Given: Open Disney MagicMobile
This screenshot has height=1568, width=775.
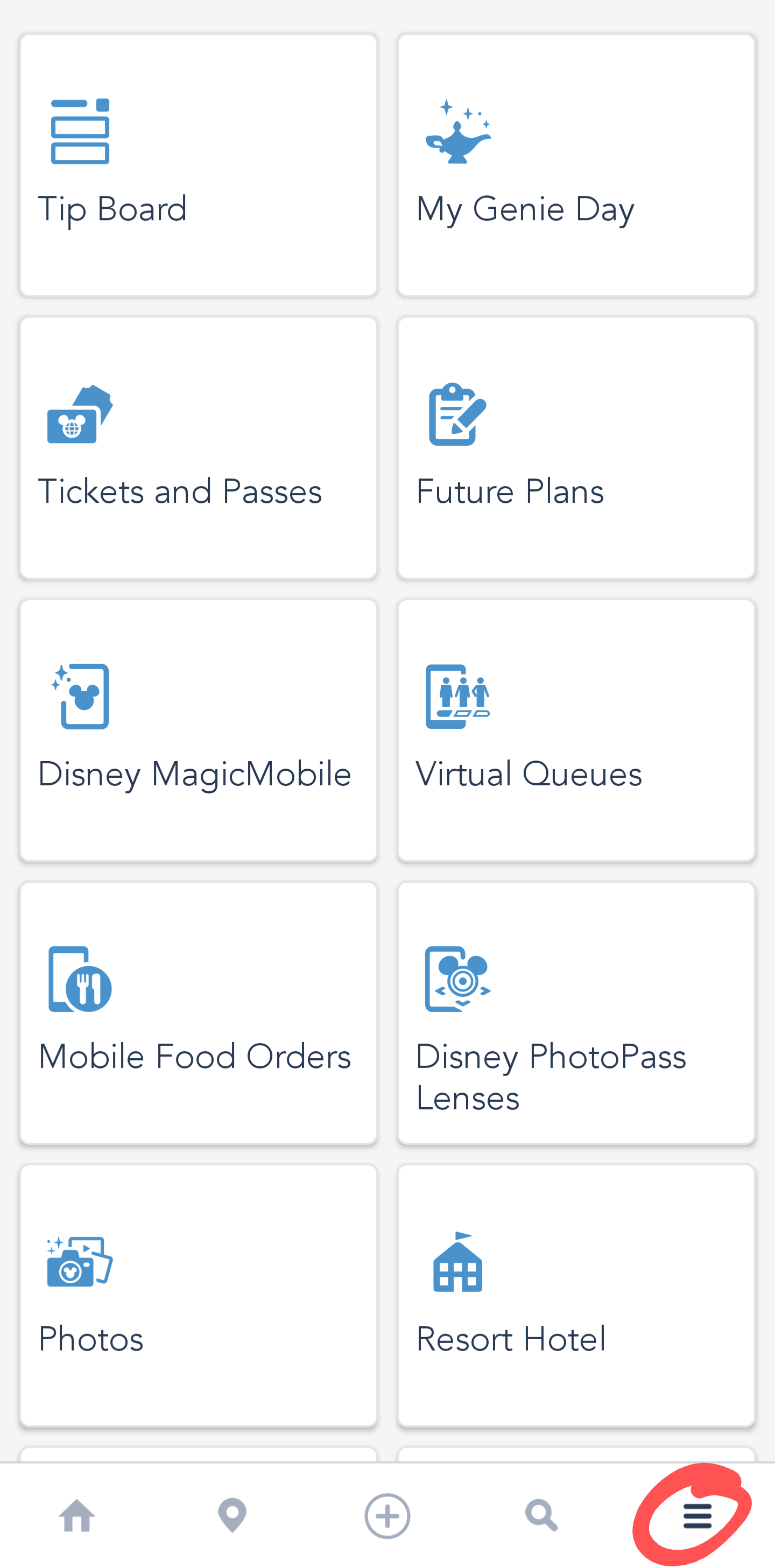Looking at the screenshot, I should tap(199, 730).
